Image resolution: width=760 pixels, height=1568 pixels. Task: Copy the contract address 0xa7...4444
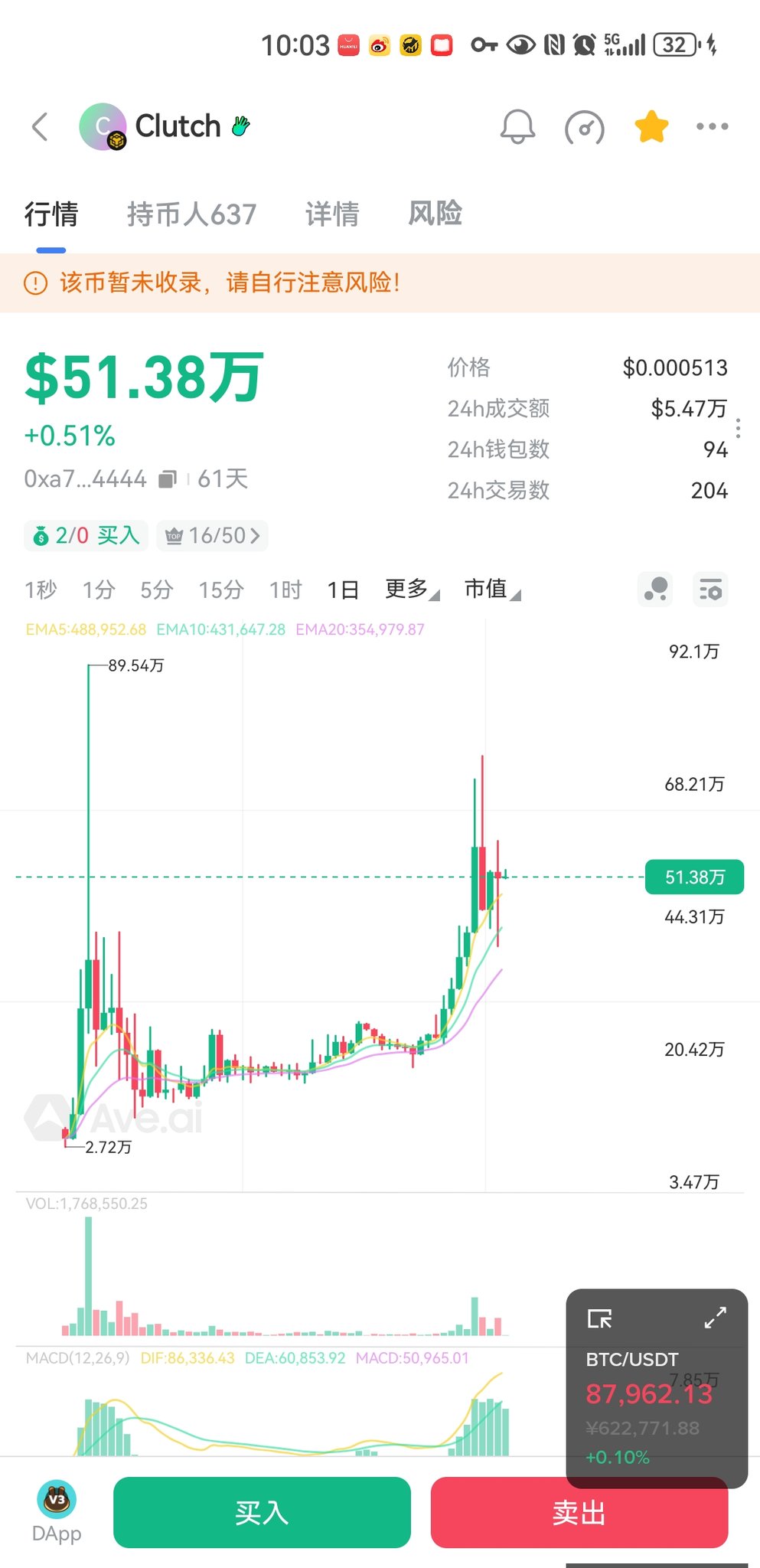[167, 479]
